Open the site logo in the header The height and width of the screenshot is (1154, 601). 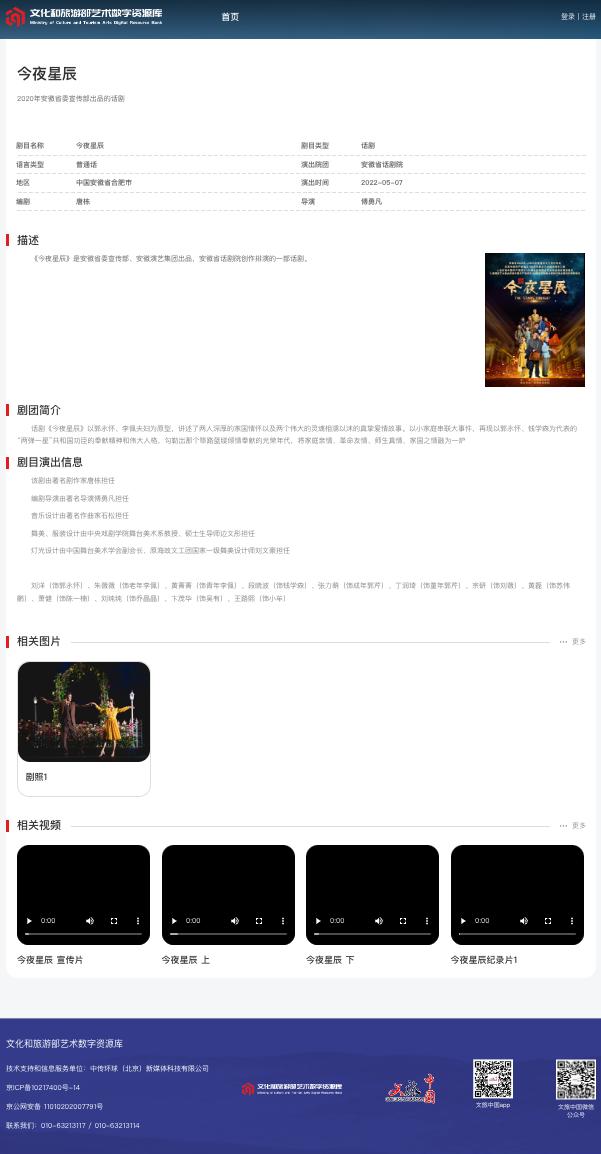[84, 17]
